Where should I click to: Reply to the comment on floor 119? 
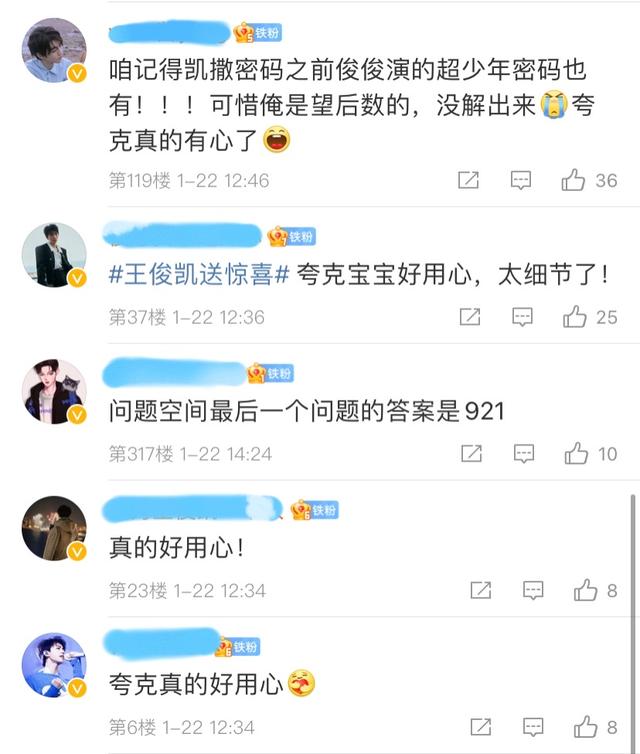[x=521, y=181]
